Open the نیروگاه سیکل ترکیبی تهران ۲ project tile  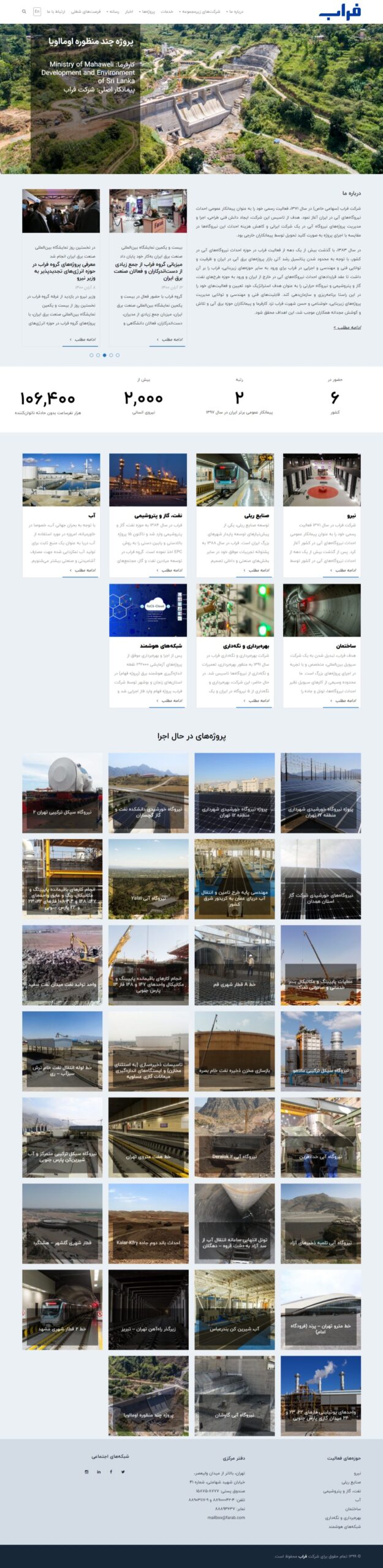pos(62,793)
